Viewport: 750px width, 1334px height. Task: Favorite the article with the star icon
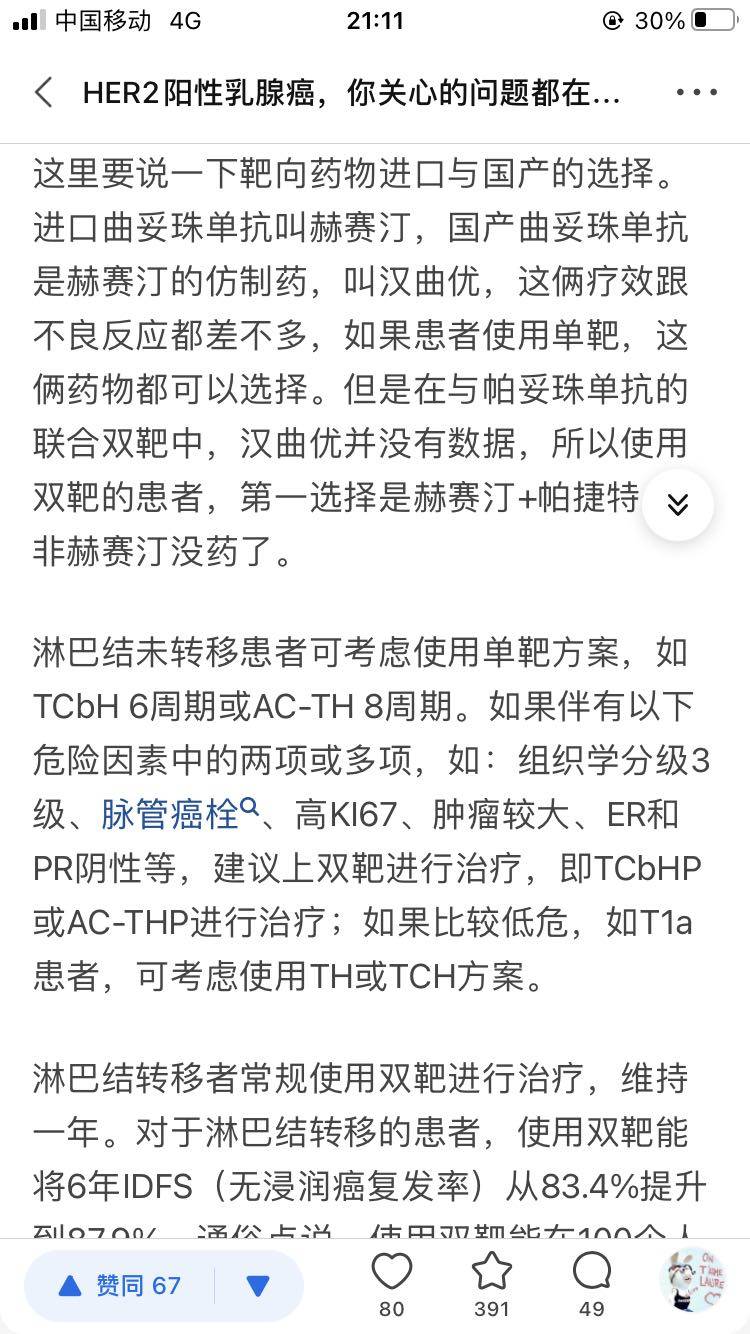click(491, 1283)
